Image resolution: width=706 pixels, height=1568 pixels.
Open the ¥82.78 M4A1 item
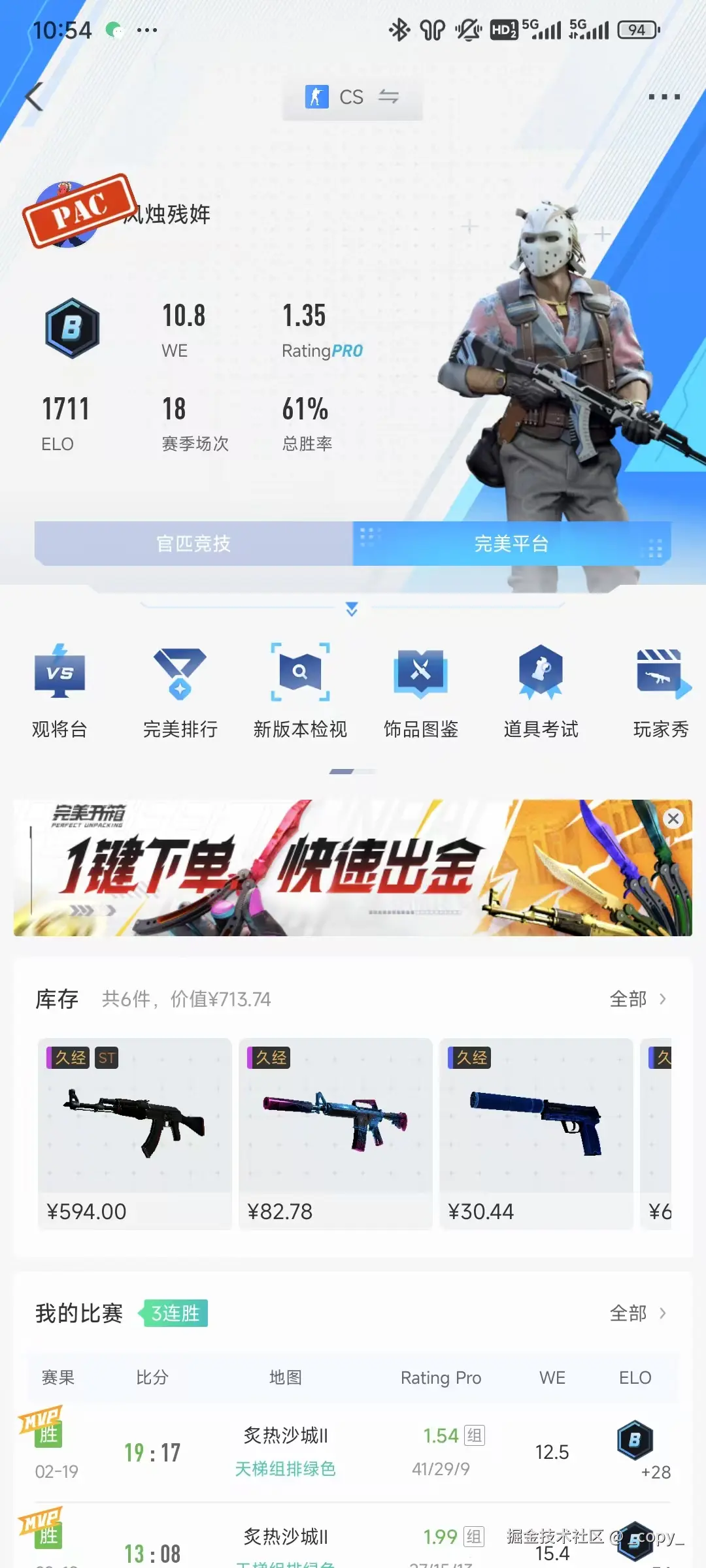click(335, 1134)
